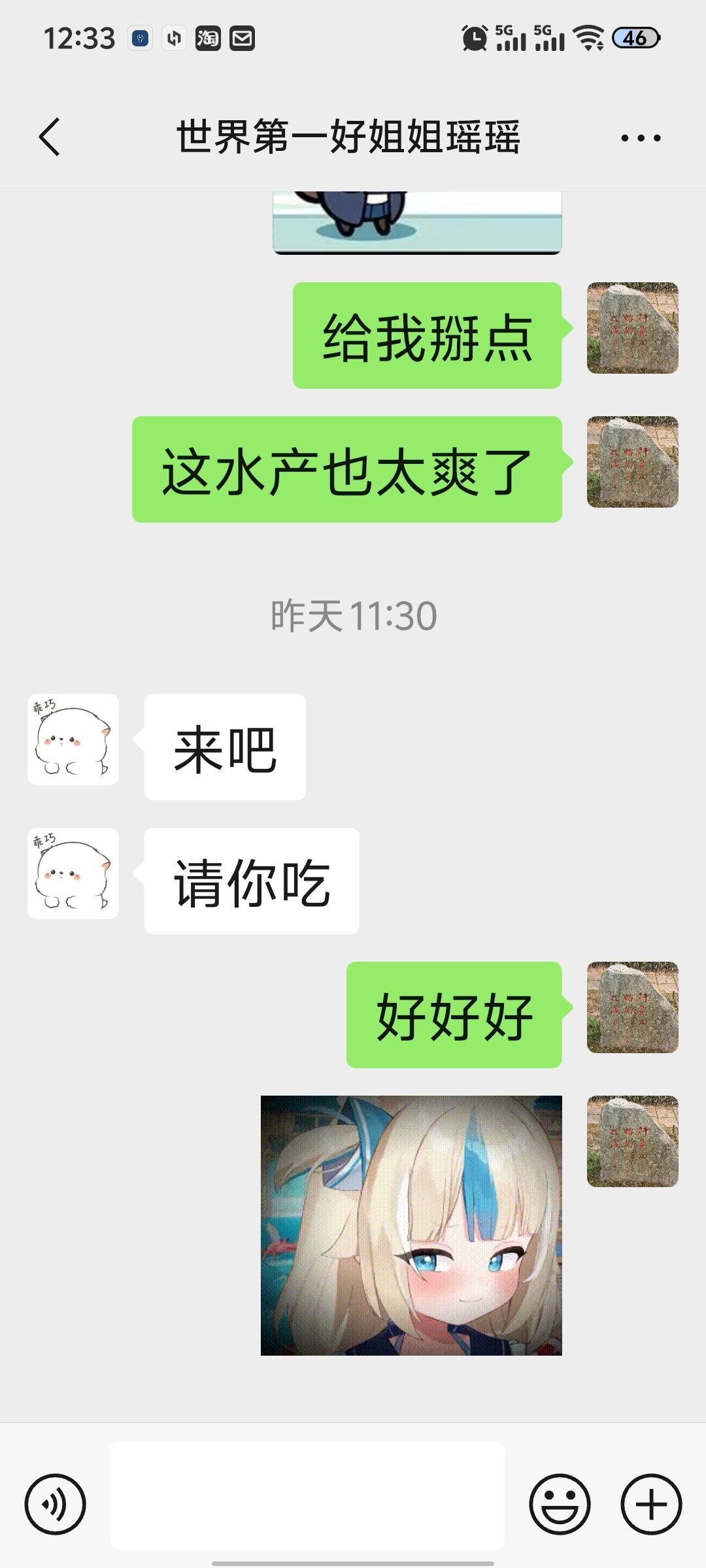
Task: Tap the message text field
Action: tap(307, 1495)
